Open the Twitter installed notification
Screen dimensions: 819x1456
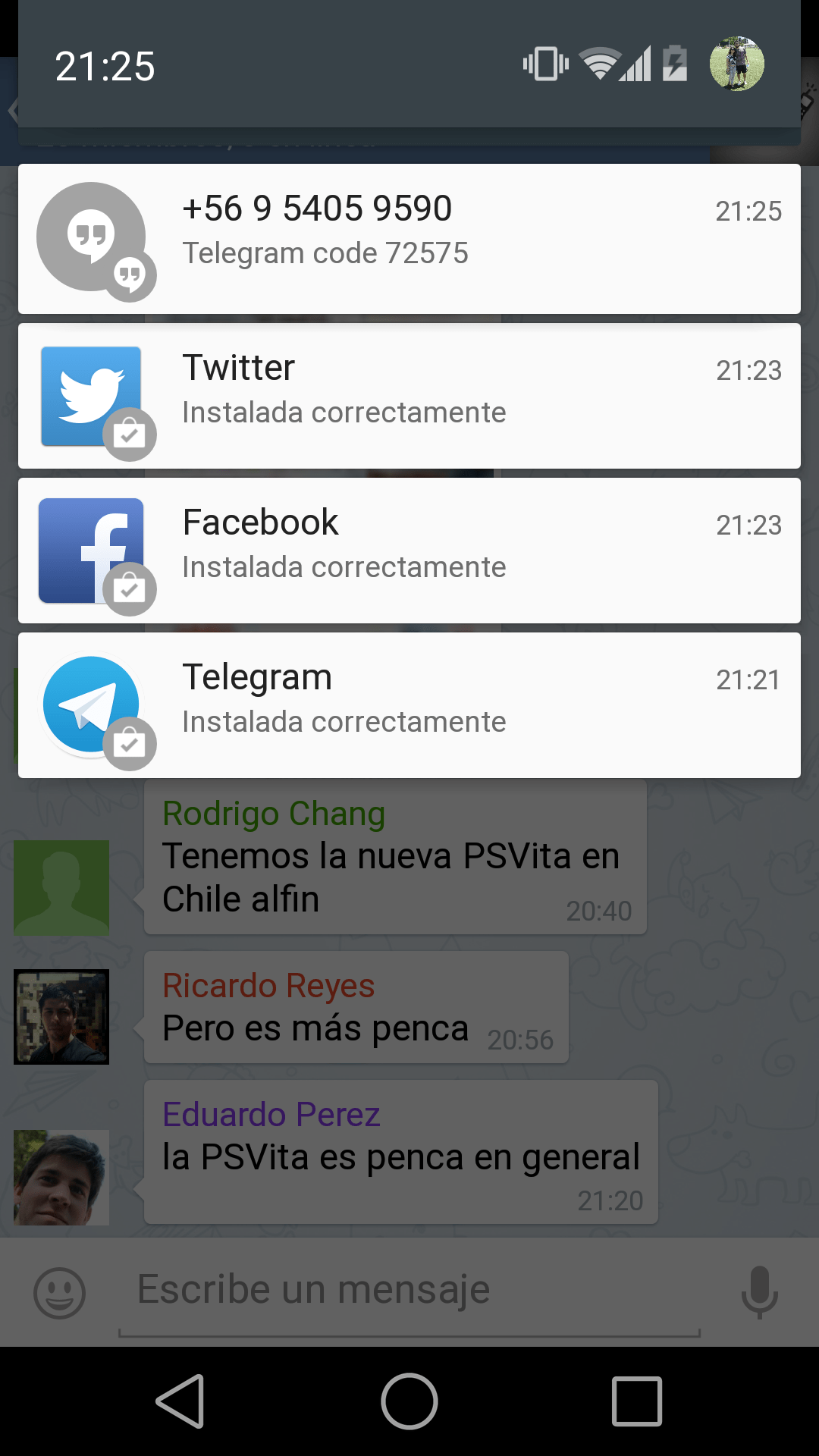point(409,396)
